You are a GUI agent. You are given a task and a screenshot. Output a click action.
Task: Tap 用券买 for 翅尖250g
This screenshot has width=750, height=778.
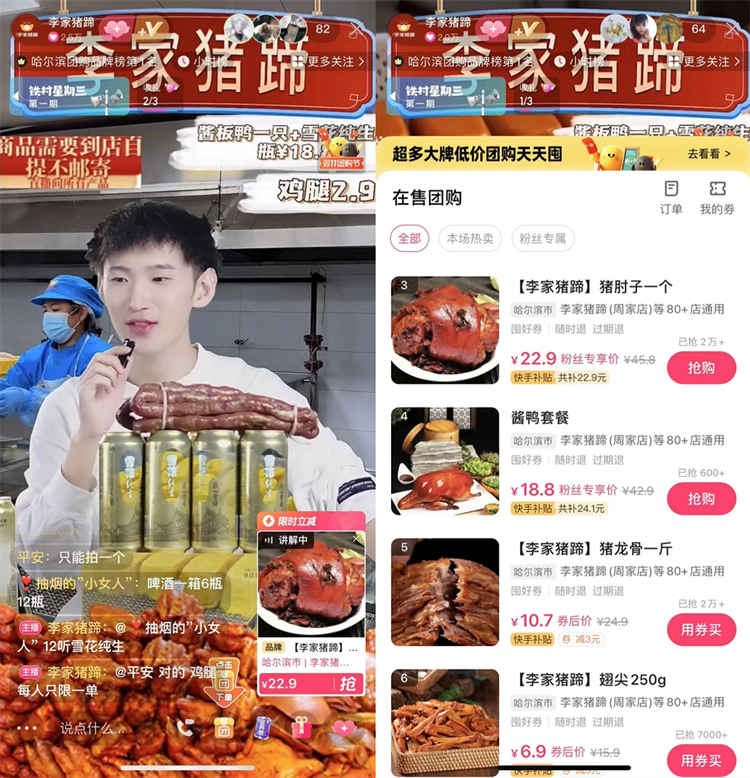pyautogui.click(x=701, y=760)
